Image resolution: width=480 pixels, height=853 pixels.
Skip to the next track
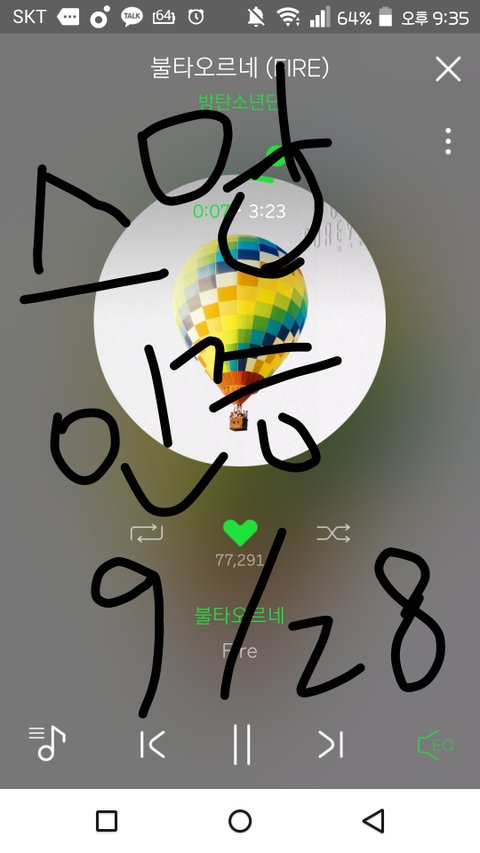pos(330,744)
